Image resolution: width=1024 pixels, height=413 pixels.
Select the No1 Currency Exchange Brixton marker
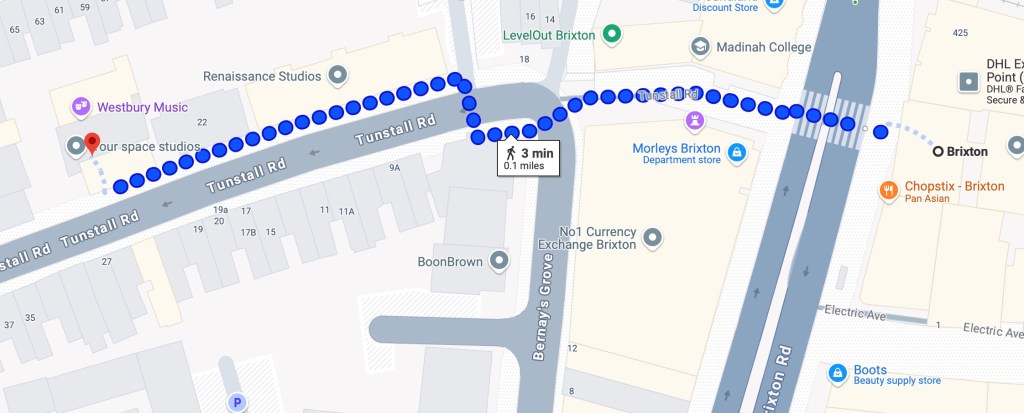652,237
